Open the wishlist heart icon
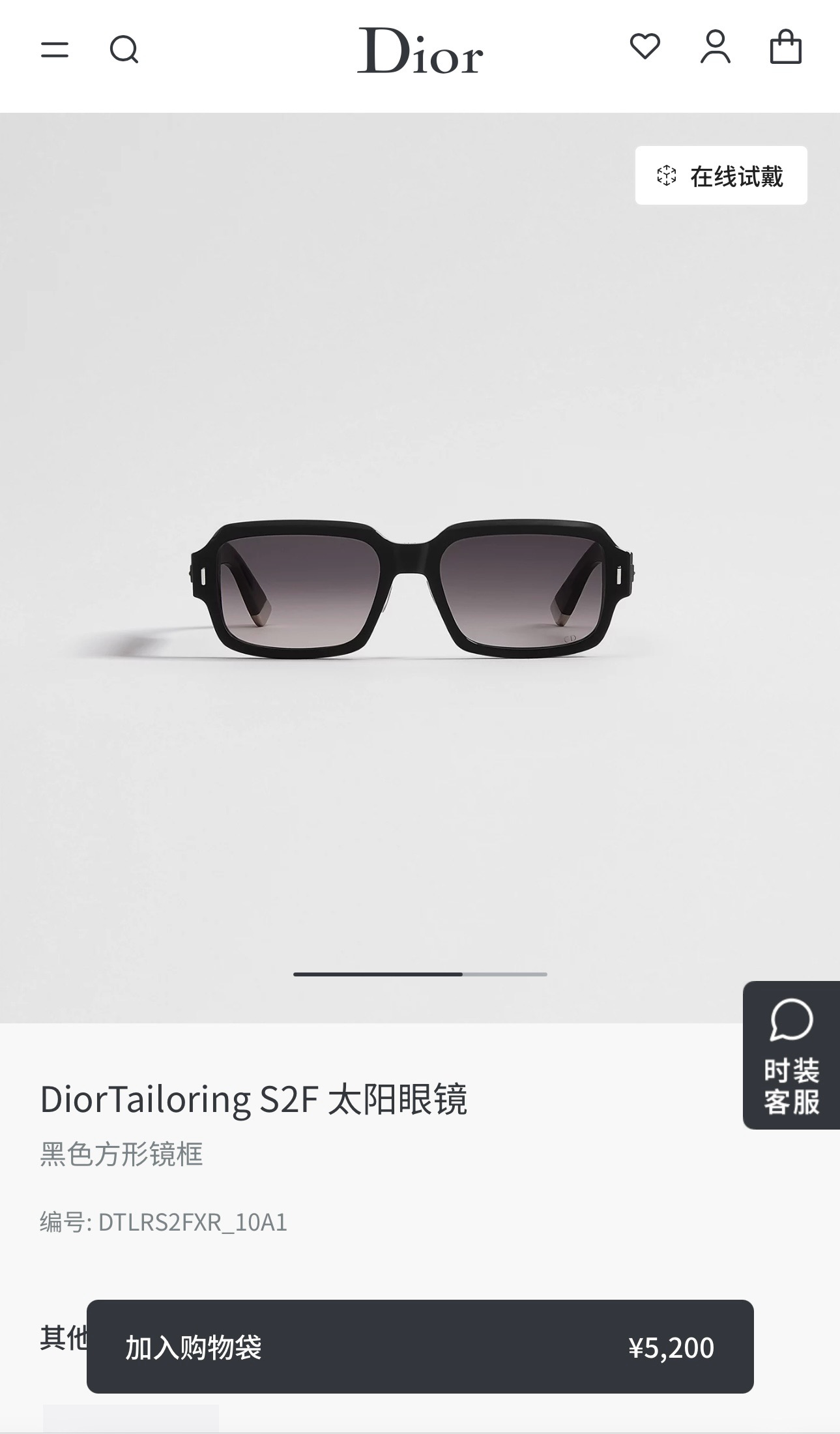Image resolution: width=840 pixels, height=1434 pixels. click(x=645, y=47)
